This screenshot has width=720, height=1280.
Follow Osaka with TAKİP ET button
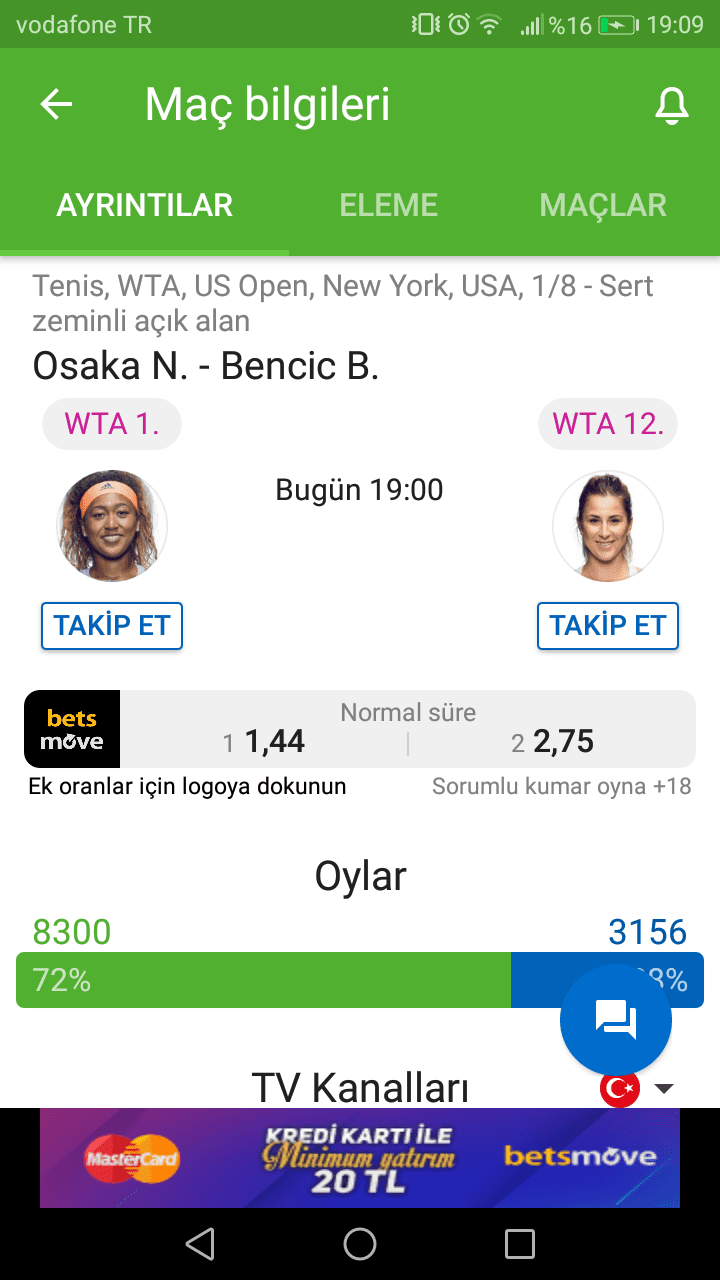click(112, 626)
